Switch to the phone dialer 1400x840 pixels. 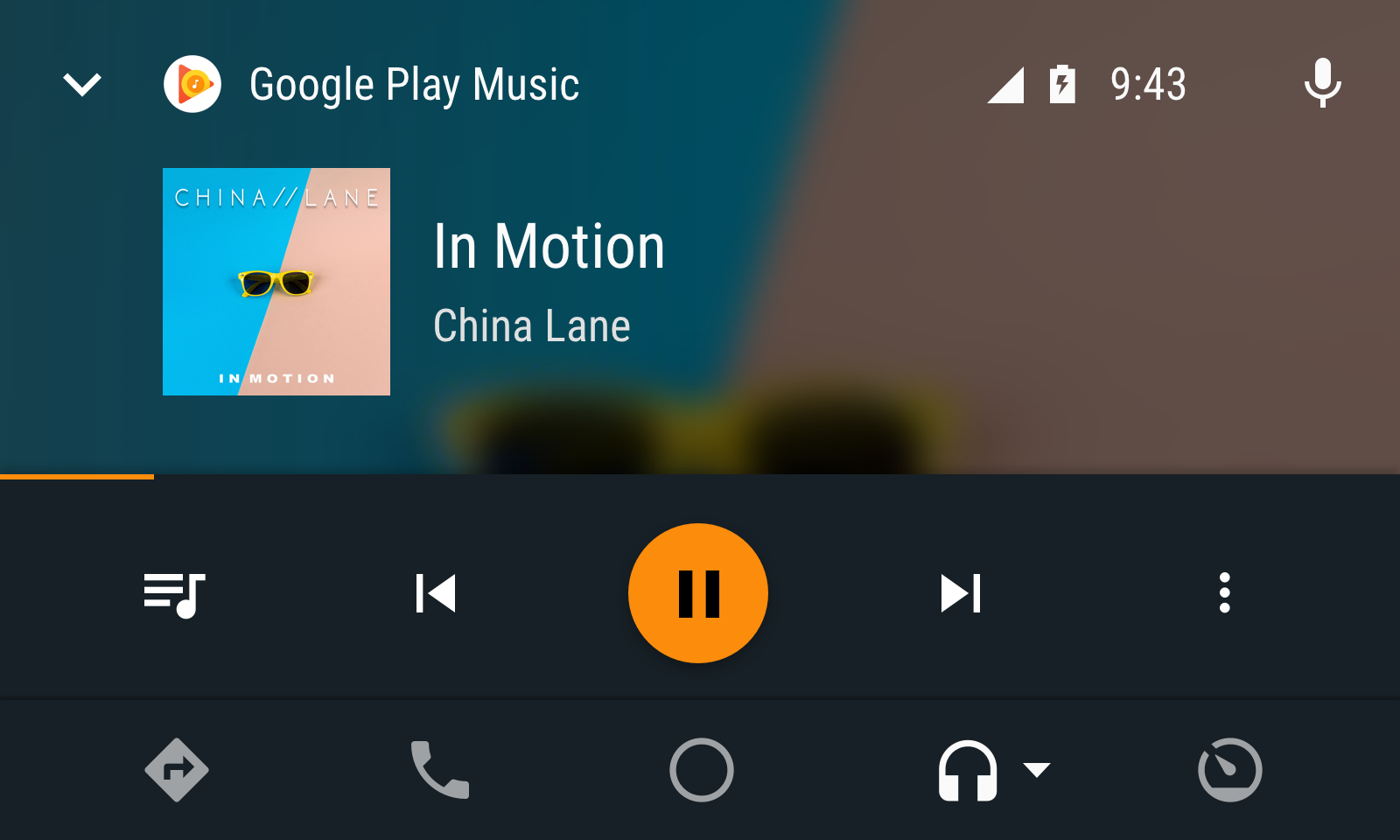(x=439, y=770)
